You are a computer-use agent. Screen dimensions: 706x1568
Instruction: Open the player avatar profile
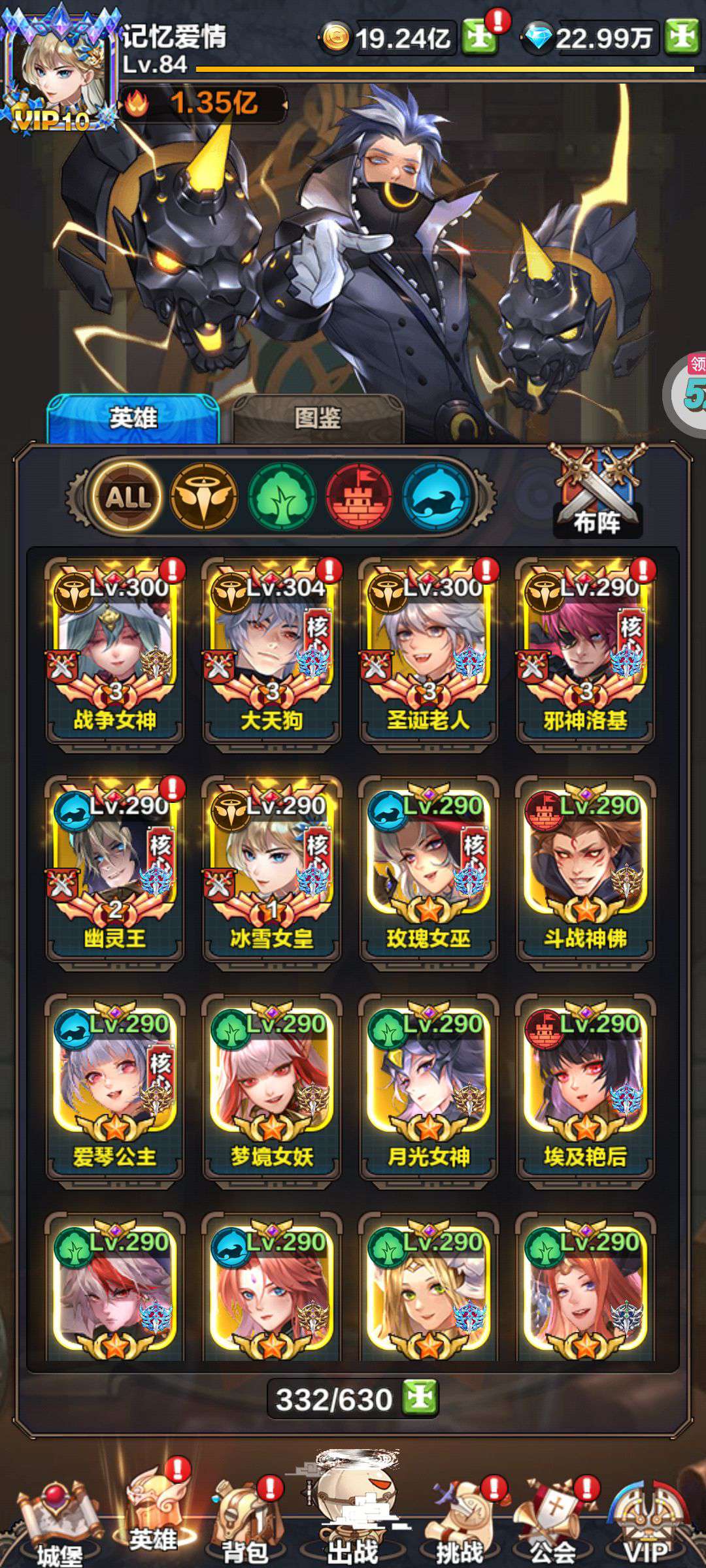pos(60,69)
